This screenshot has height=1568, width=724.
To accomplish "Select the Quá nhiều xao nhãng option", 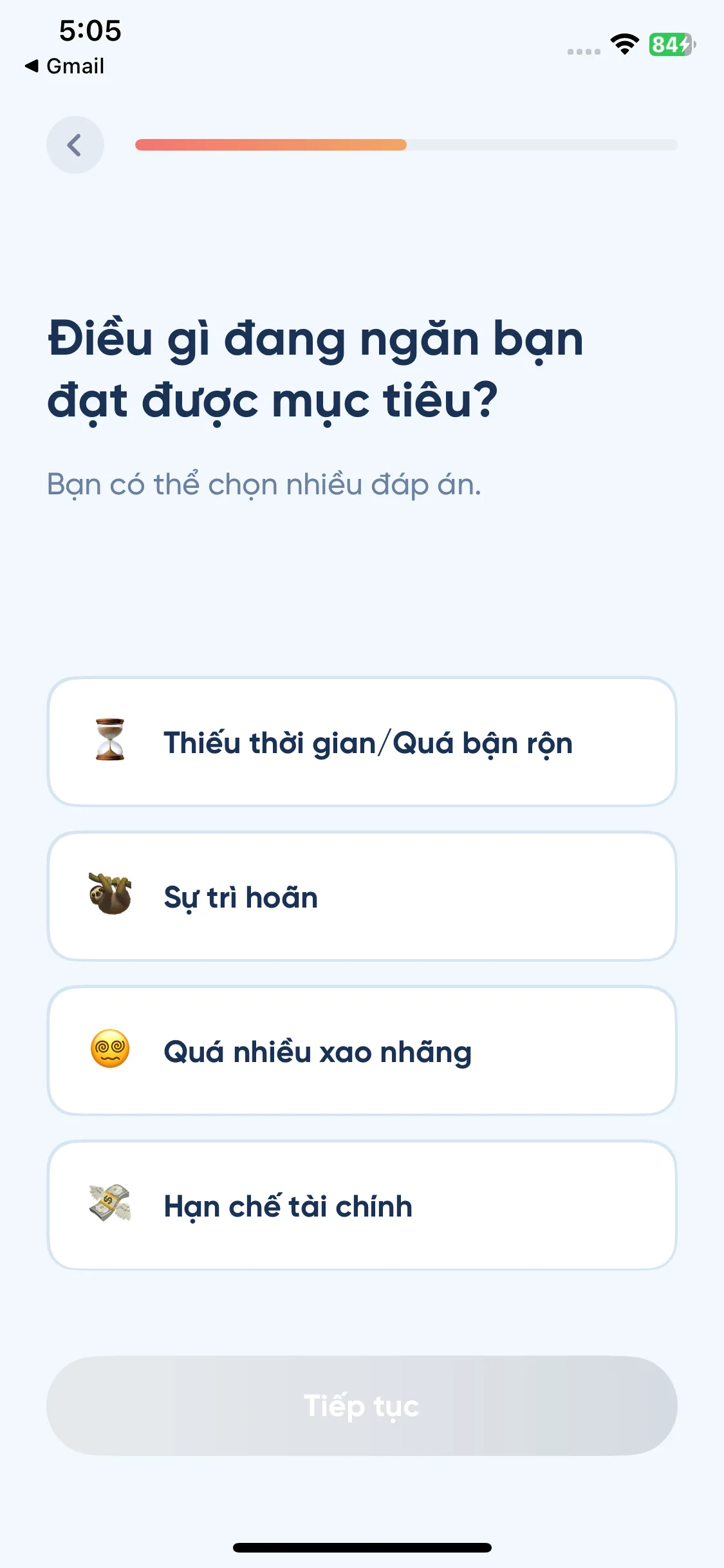I will pos(362,1051).
